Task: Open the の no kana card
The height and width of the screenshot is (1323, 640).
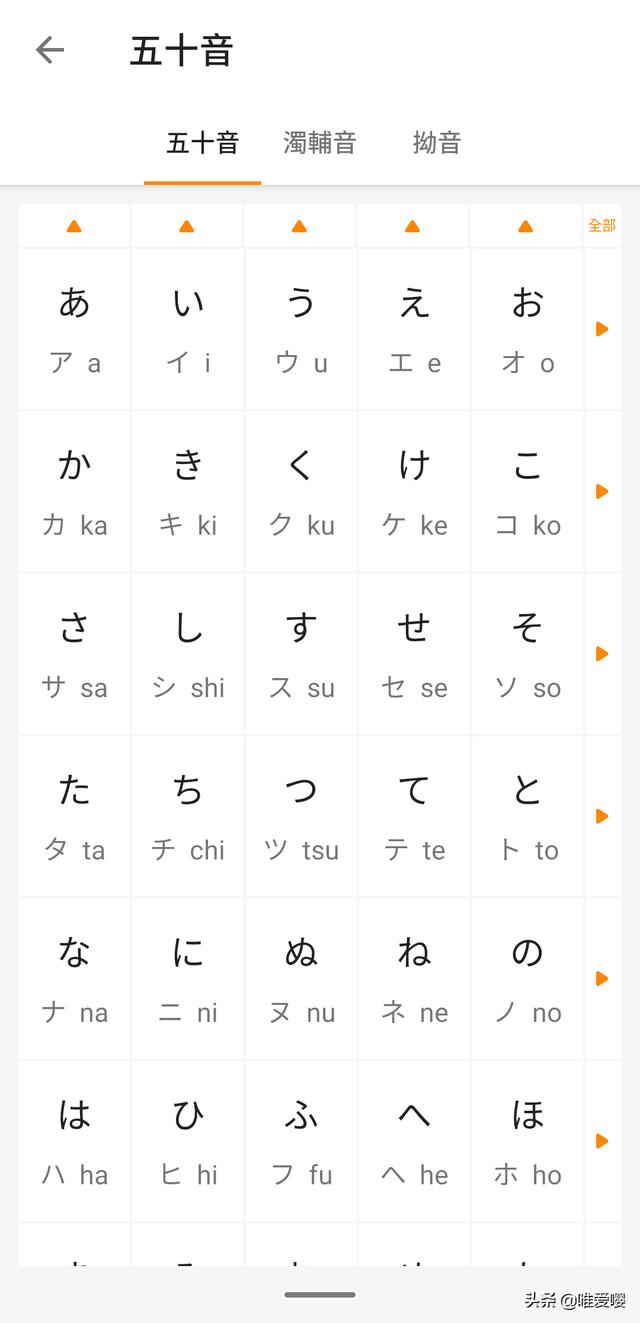Action: coord(527,979)
